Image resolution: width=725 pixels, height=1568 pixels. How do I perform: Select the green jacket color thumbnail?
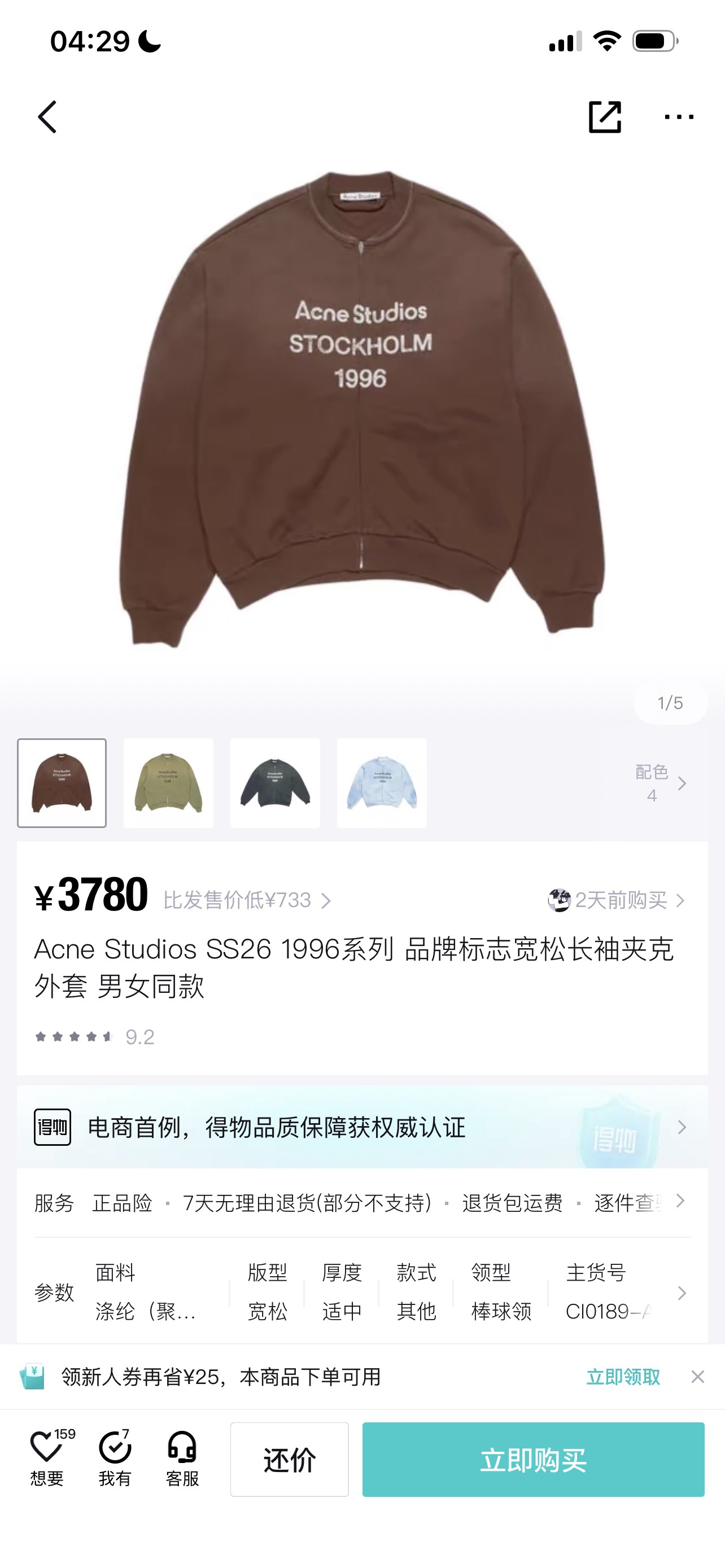(169, 783)
